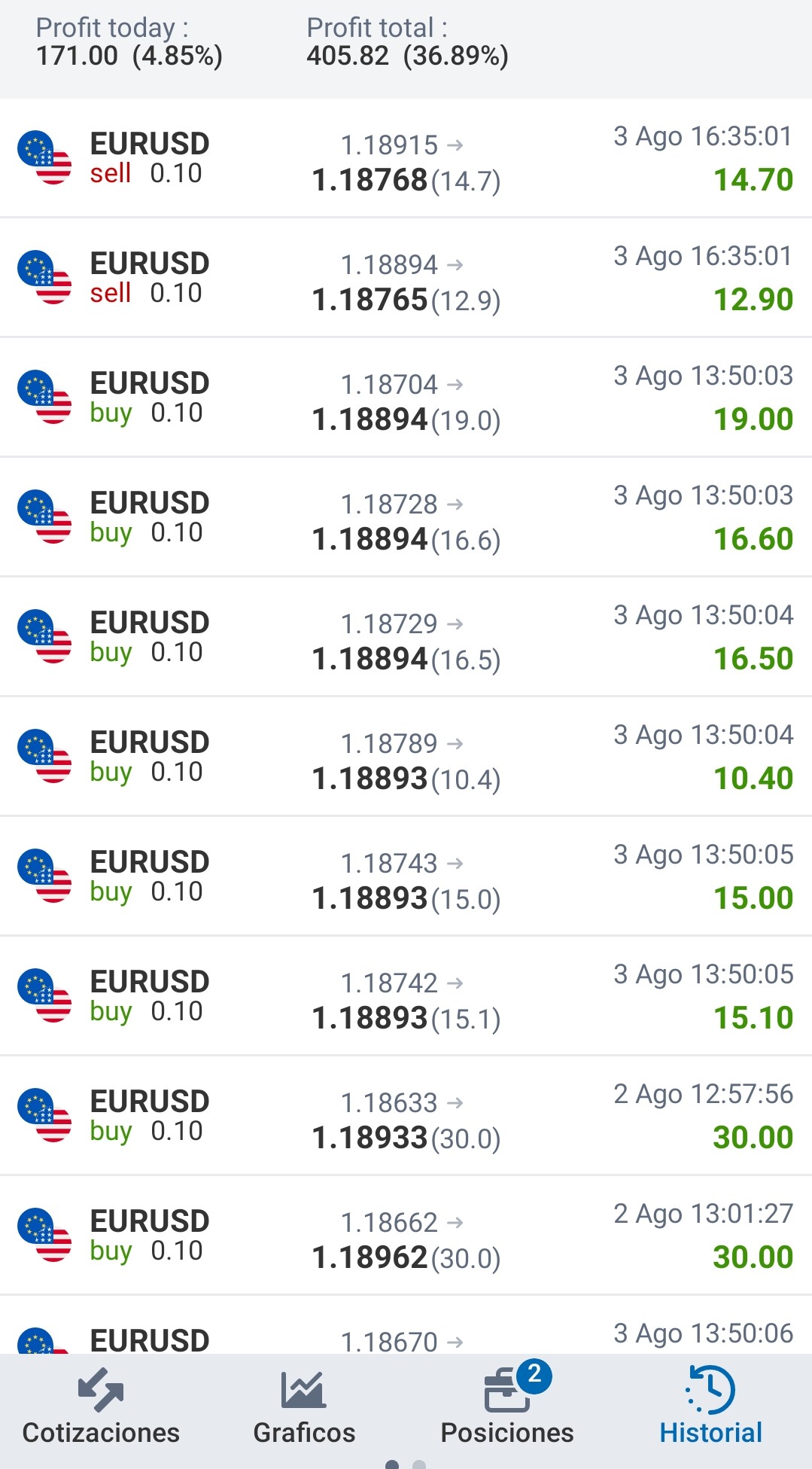Open the Graficos tab
812x1469 pixels.
pyautogui.click(x=304, y=1408)
